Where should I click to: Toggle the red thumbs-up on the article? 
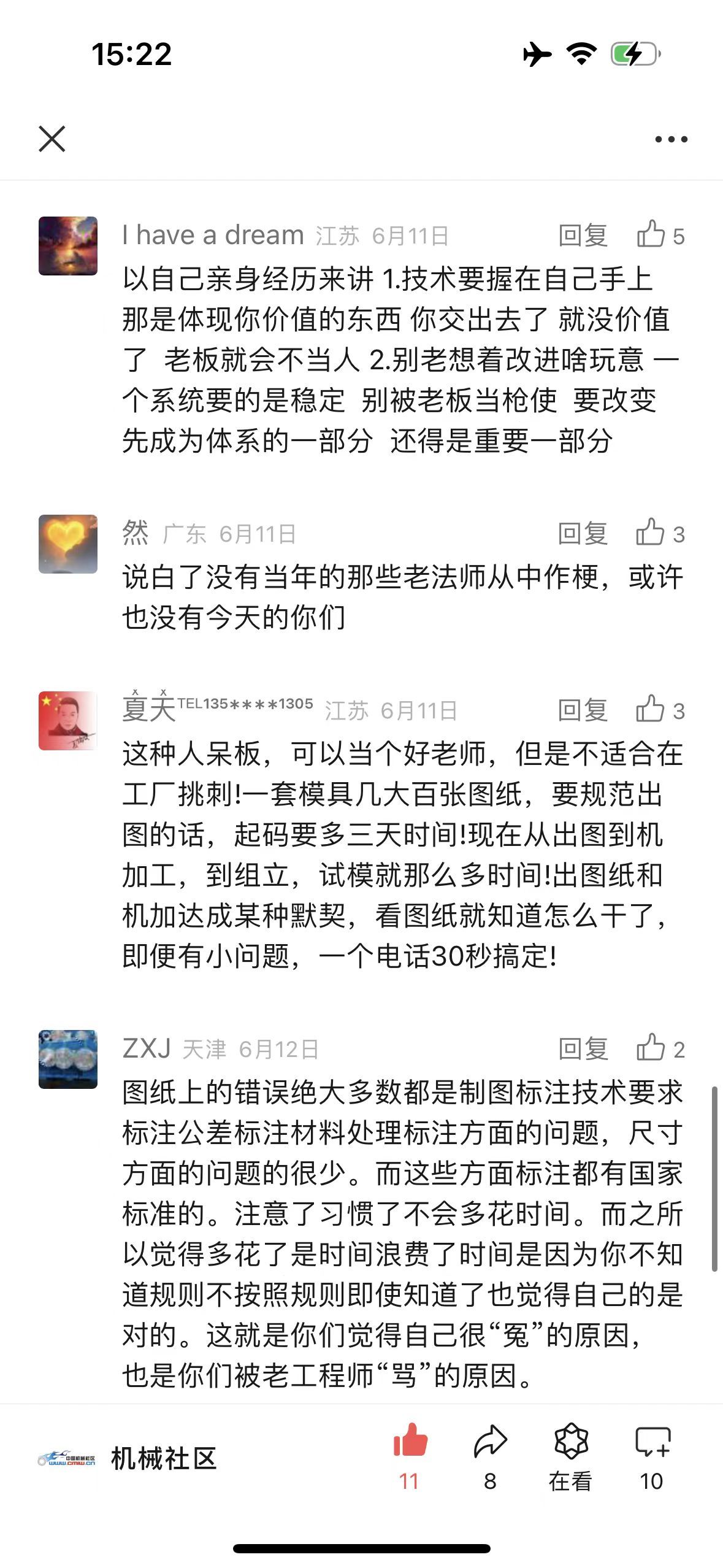(410, 1455)
